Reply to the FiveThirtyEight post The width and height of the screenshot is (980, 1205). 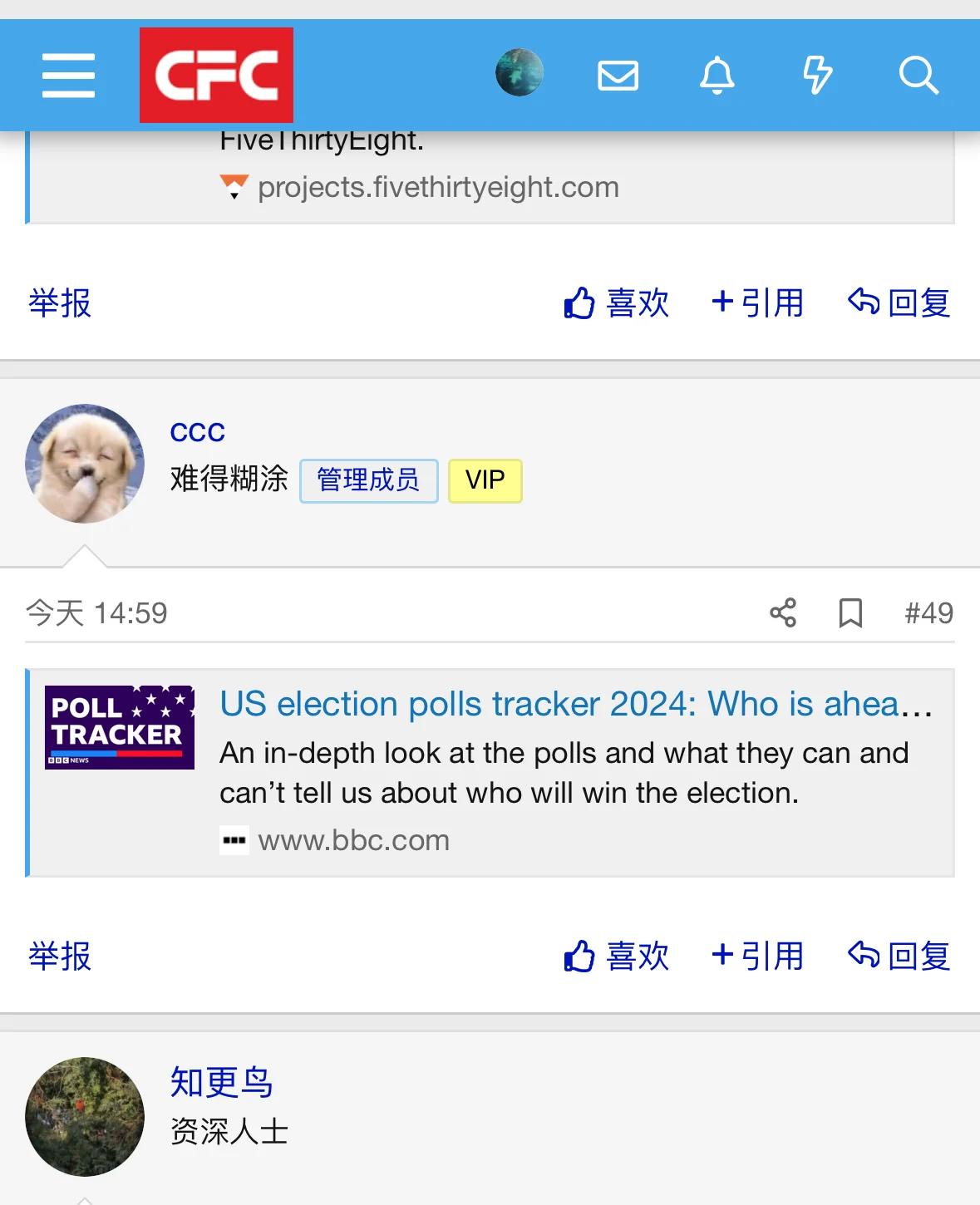tap(899, 303)
